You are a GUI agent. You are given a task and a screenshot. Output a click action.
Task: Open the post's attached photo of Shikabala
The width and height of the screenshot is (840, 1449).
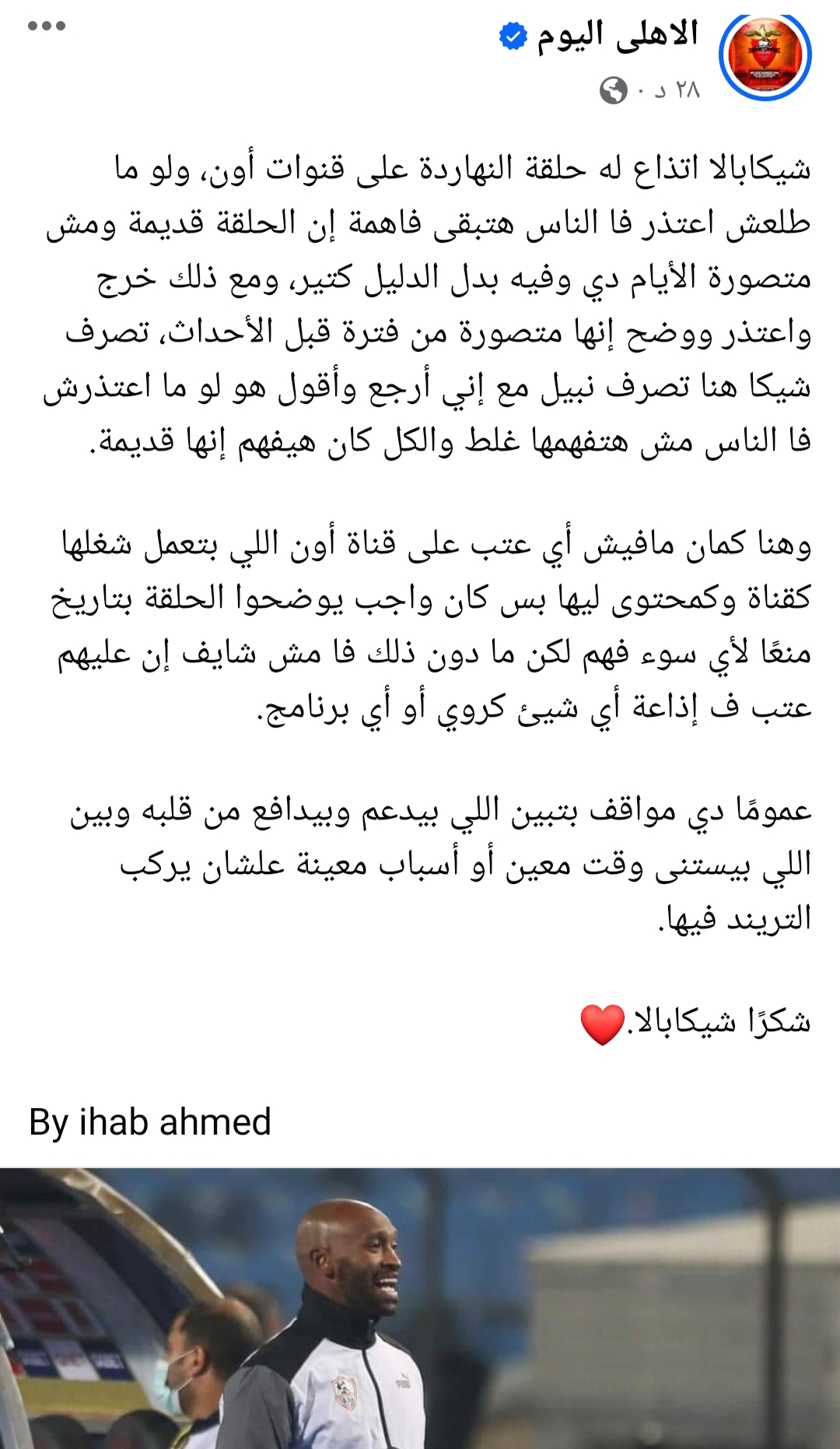(420, 1307)
